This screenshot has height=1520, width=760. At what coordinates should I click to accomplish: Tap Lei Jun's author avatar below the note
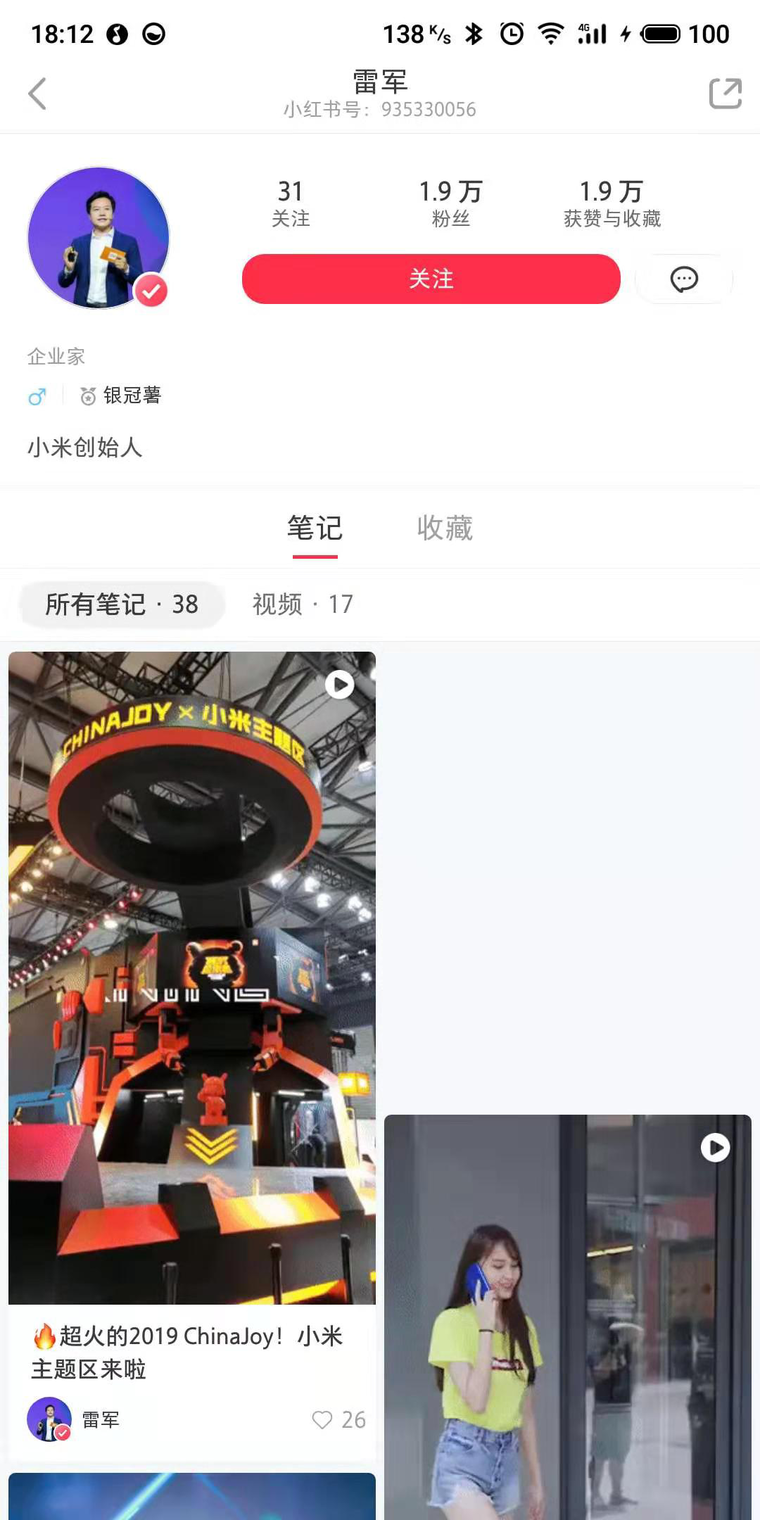[48, 1420]
